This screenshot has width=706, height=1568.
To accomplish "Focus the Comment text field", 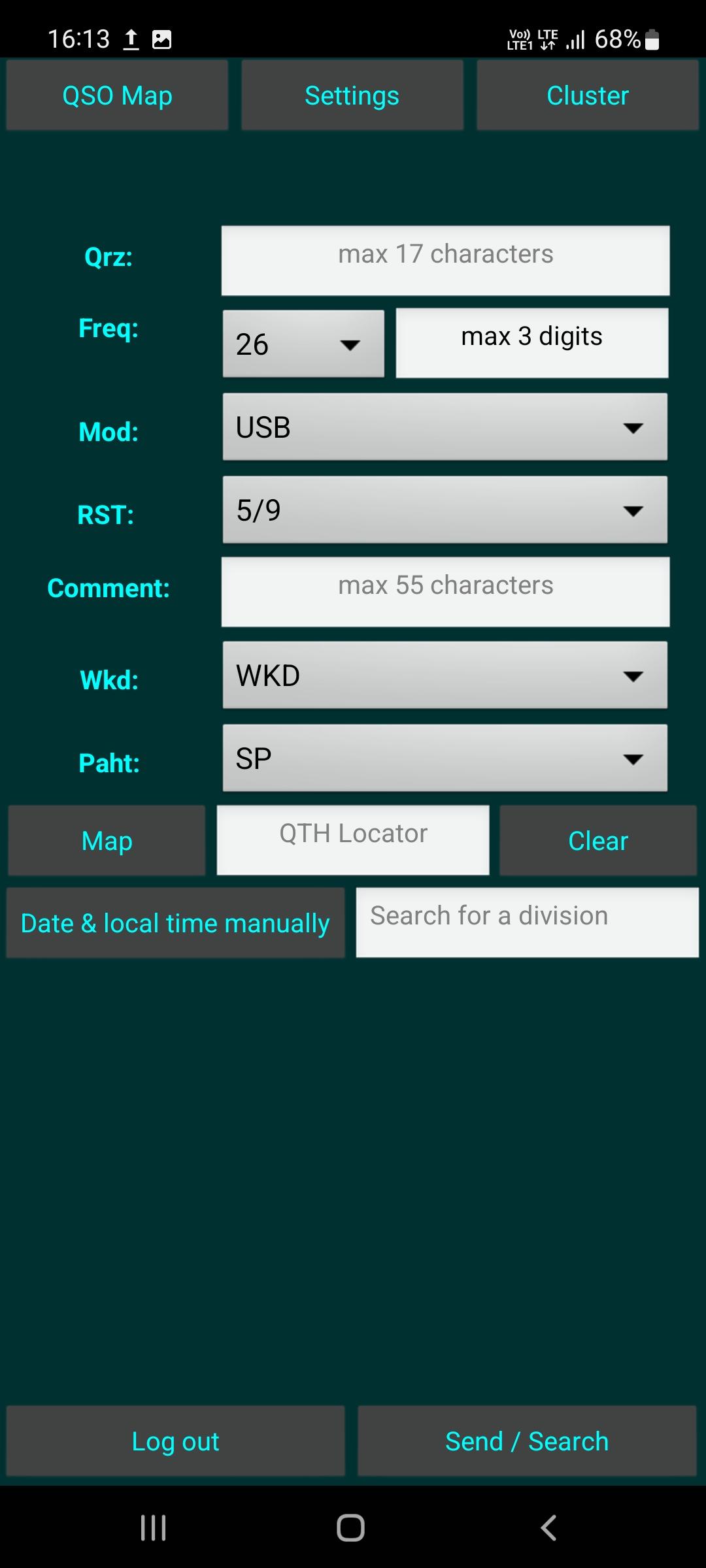I will coord(445,592).
